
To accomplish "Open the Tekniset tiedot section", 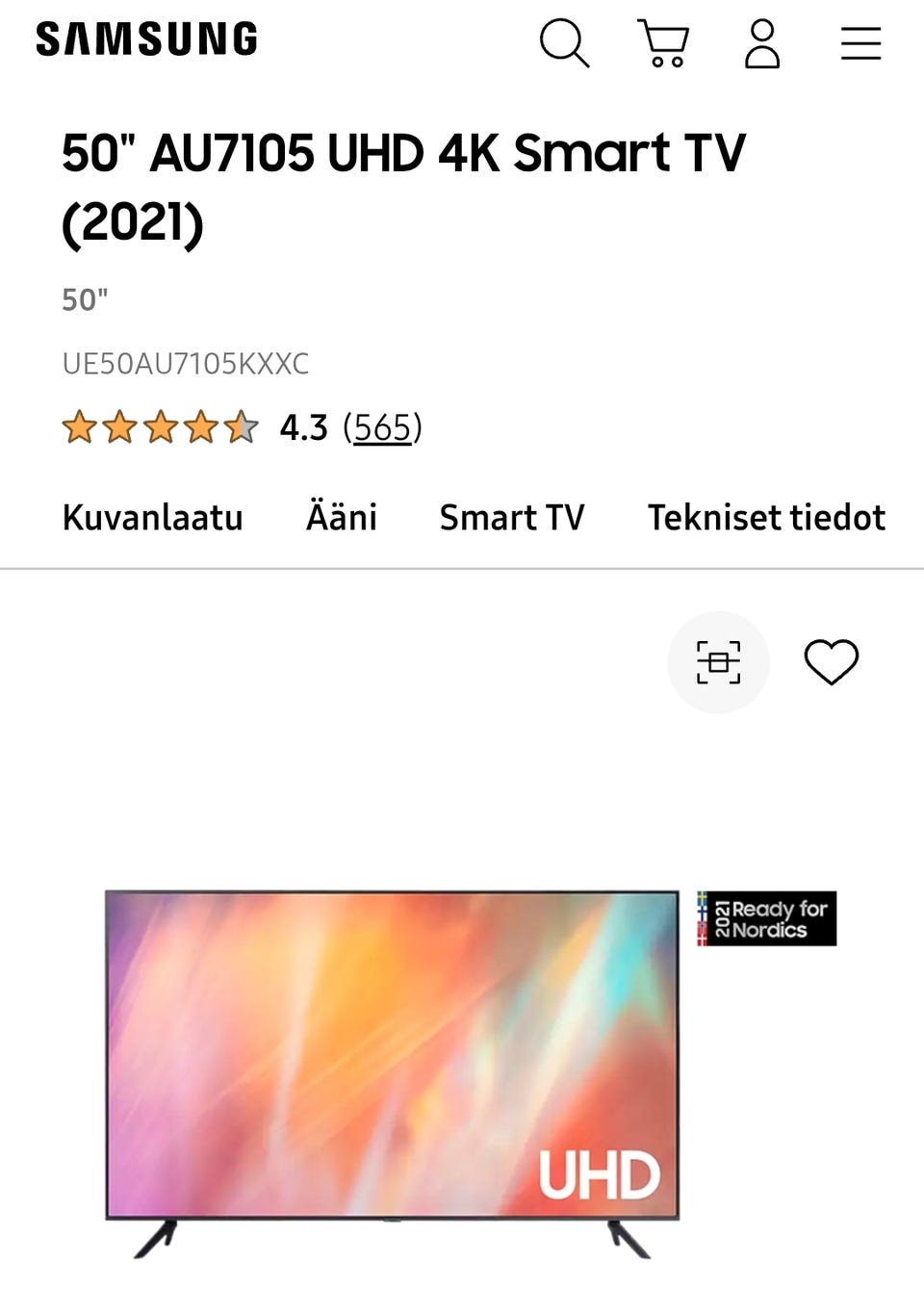I will click(767, 517).
